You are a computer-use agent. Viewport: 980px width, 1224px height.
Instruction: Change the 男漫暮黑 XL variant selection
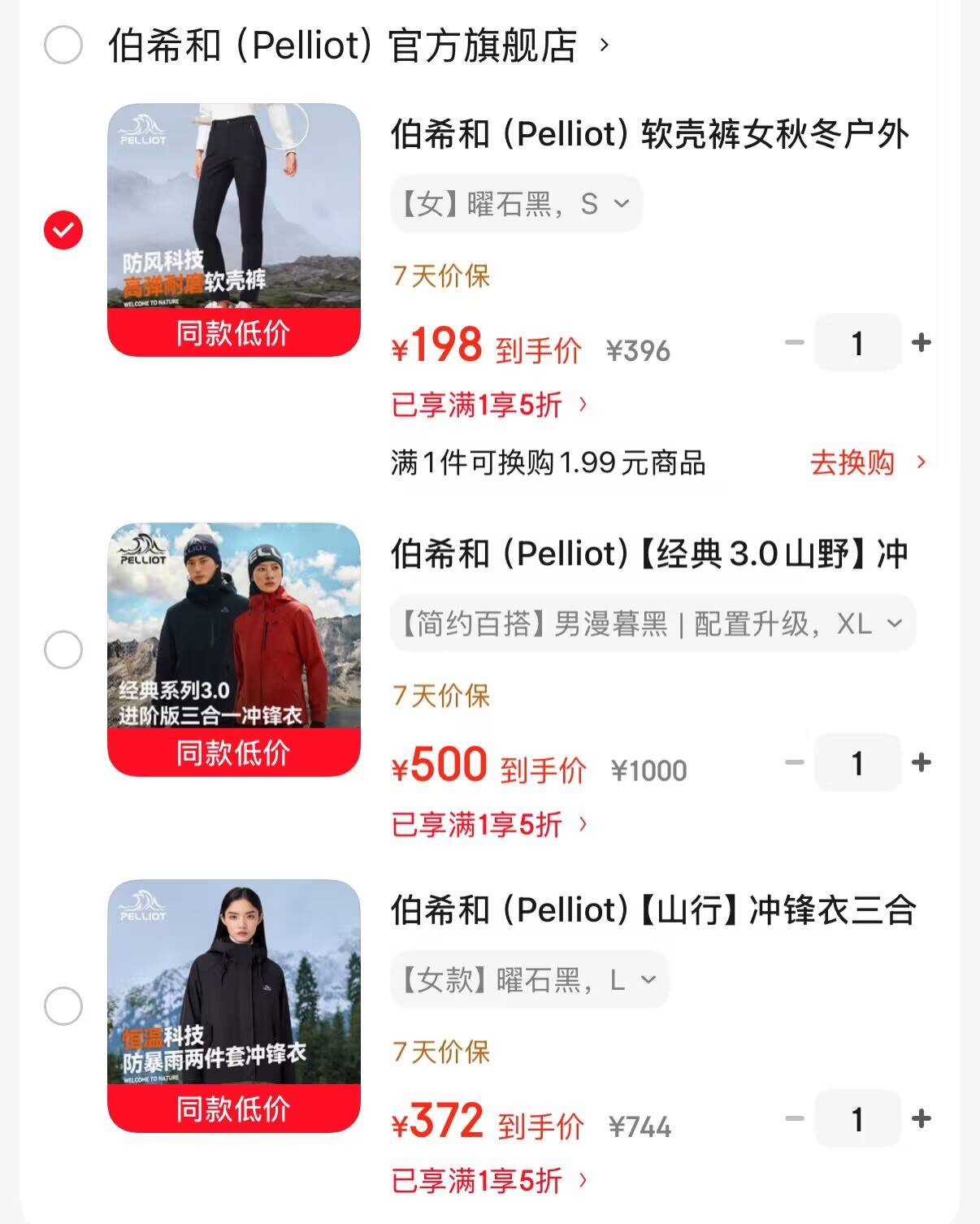click(653, 624)
